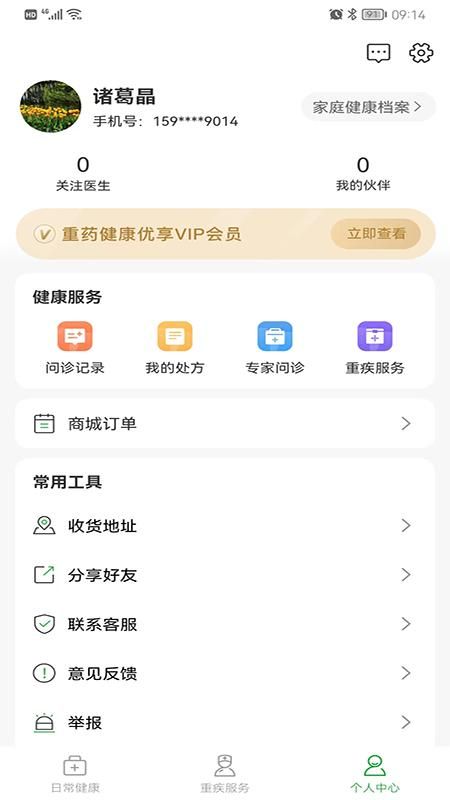
Task: Switch to the 日常健康 tab
Action: pos(75,773)
